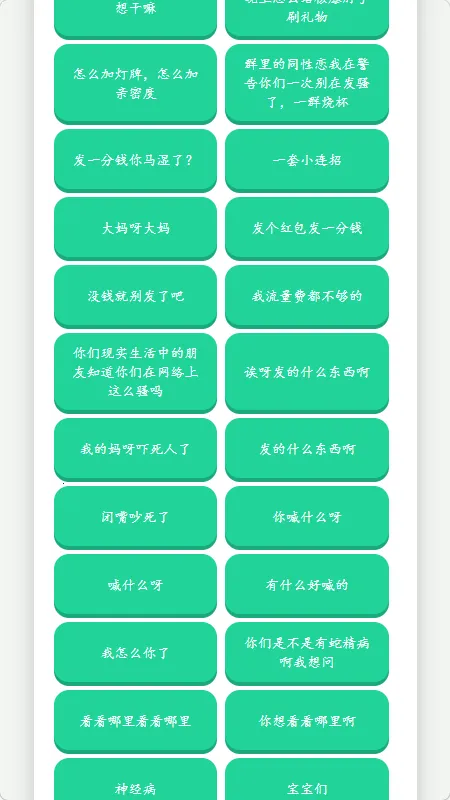
Task: Tap 群里的同性恋我在警告你们 button
Action: (x=307, y=84)
